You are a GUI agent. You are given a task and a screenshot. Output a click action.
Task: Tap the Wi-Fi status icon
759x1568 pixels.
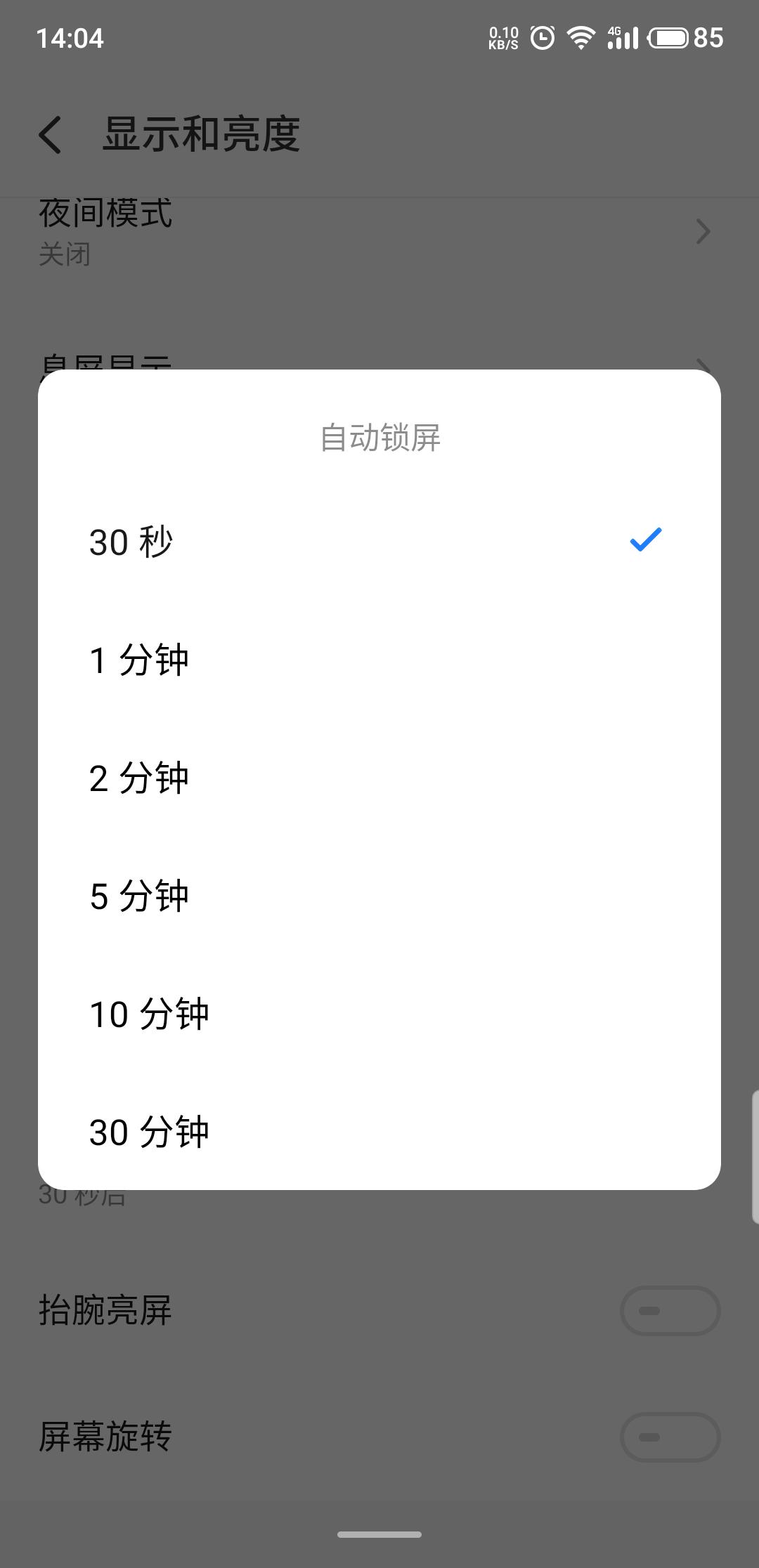click(x=580, y=39)
